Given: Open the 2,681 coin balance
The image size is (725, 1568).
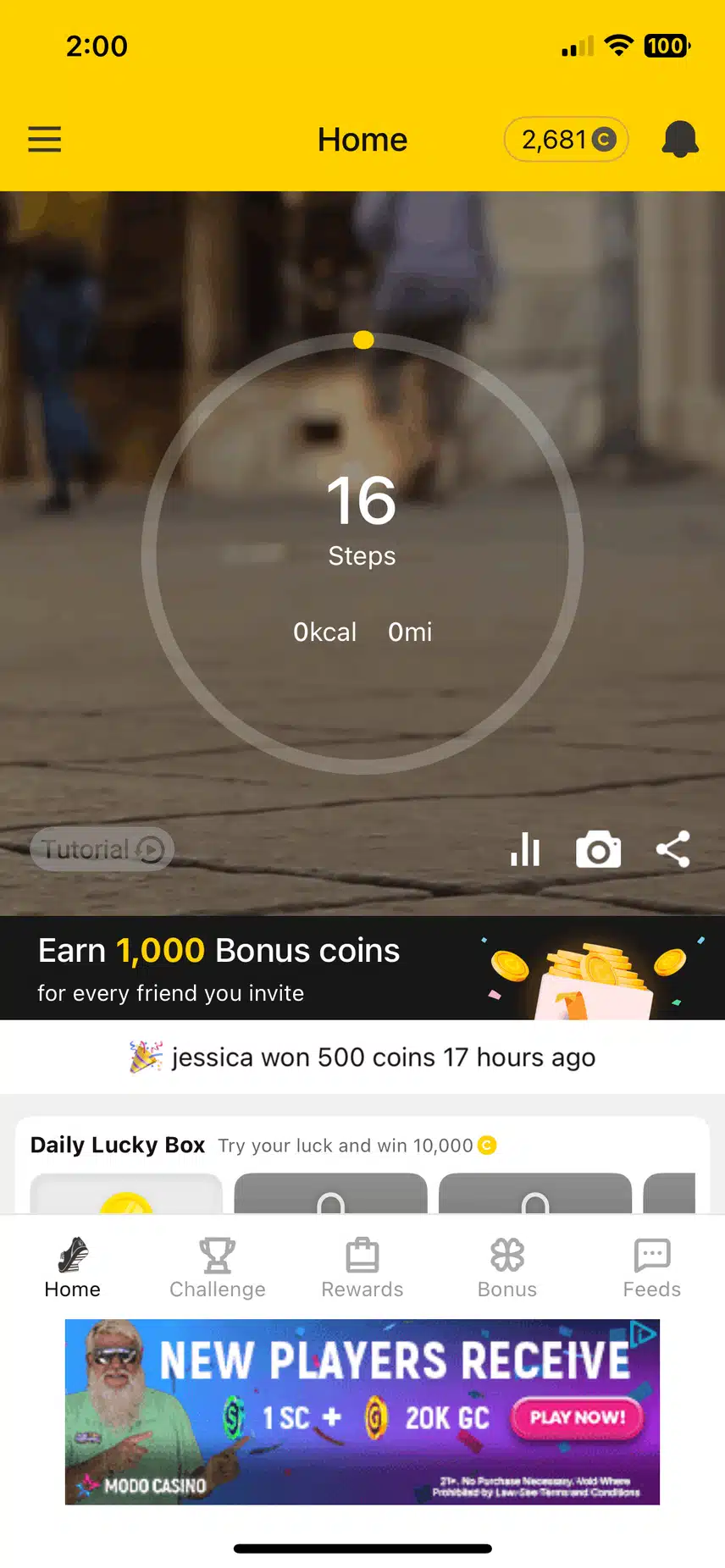Looking at the screenshot, I should [x=567, y=140].
